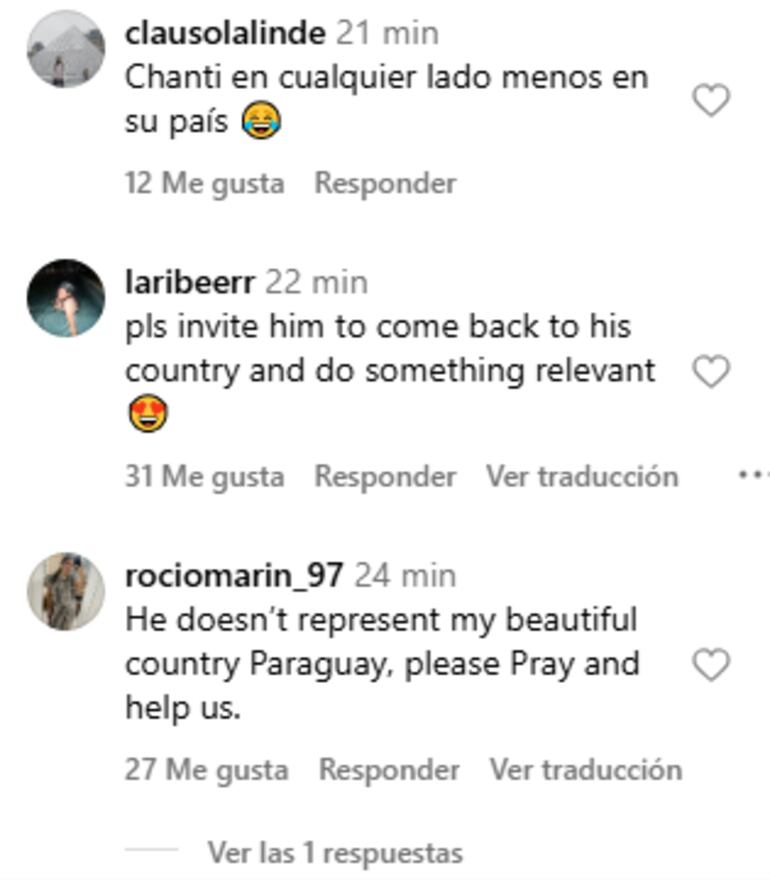Viewport: 770px width, 880px height.
Task: View translation of laribeerr's comment
Action: [x=582, y=476]
